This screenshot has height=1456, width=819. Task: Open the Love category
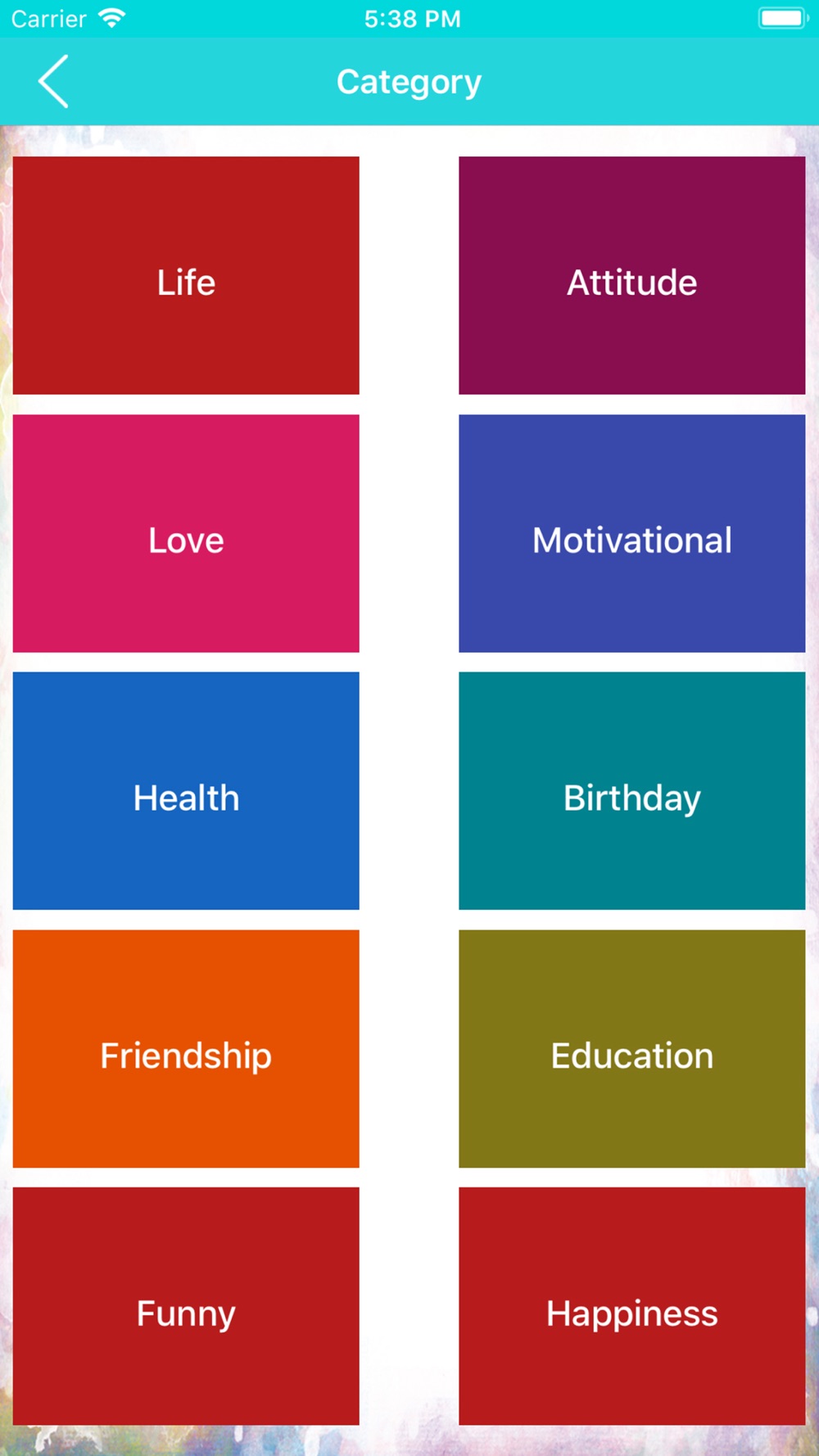click(186, 533)
